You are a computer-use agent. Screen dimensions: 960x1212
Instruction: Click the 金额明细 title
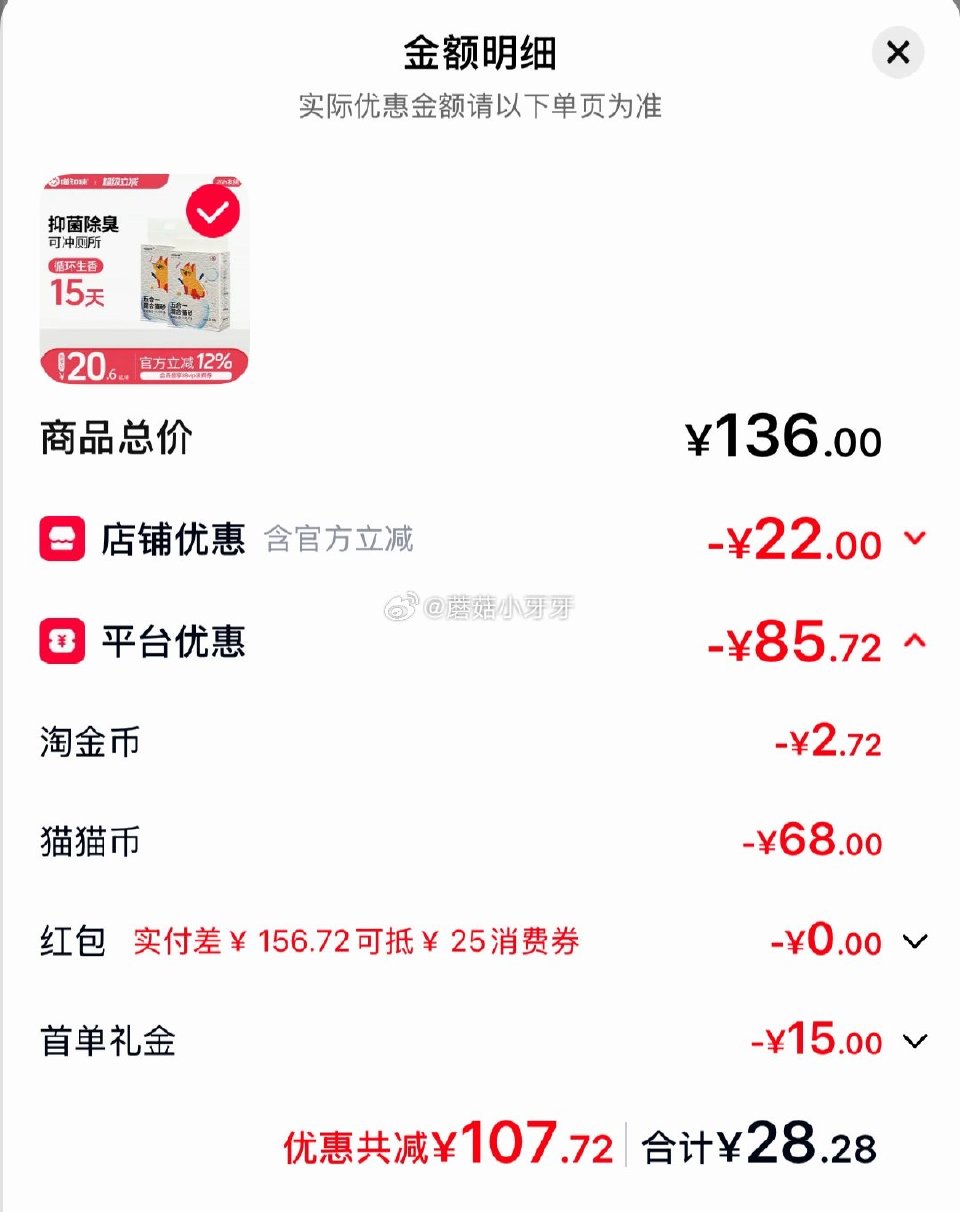(480, 52)
